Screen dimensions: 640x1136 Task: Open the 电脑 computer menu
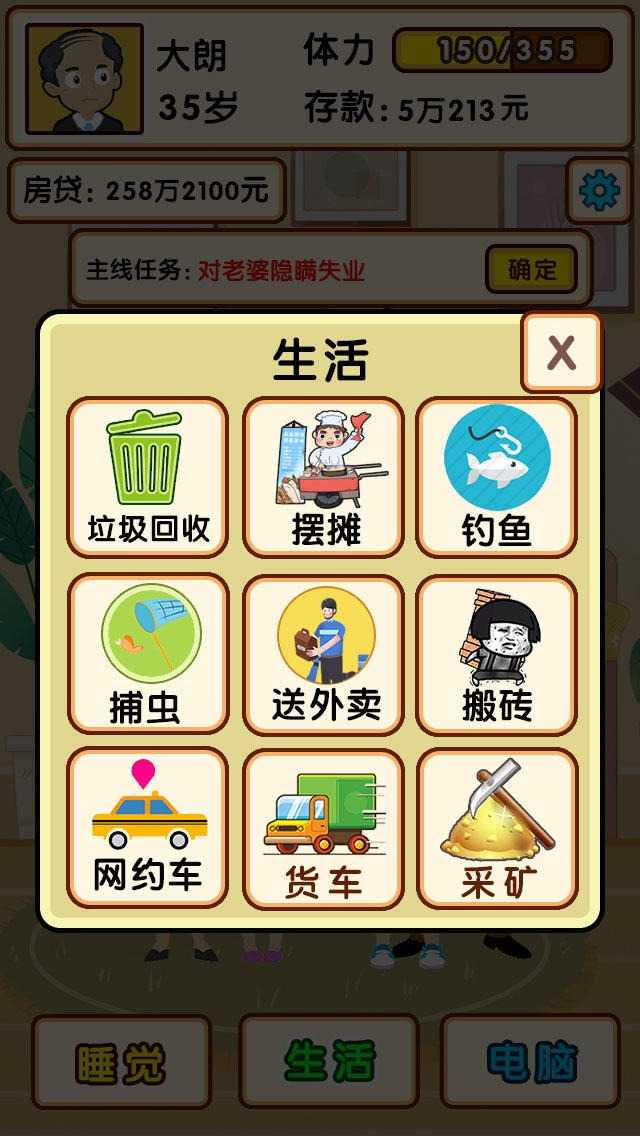[531, 1062]
